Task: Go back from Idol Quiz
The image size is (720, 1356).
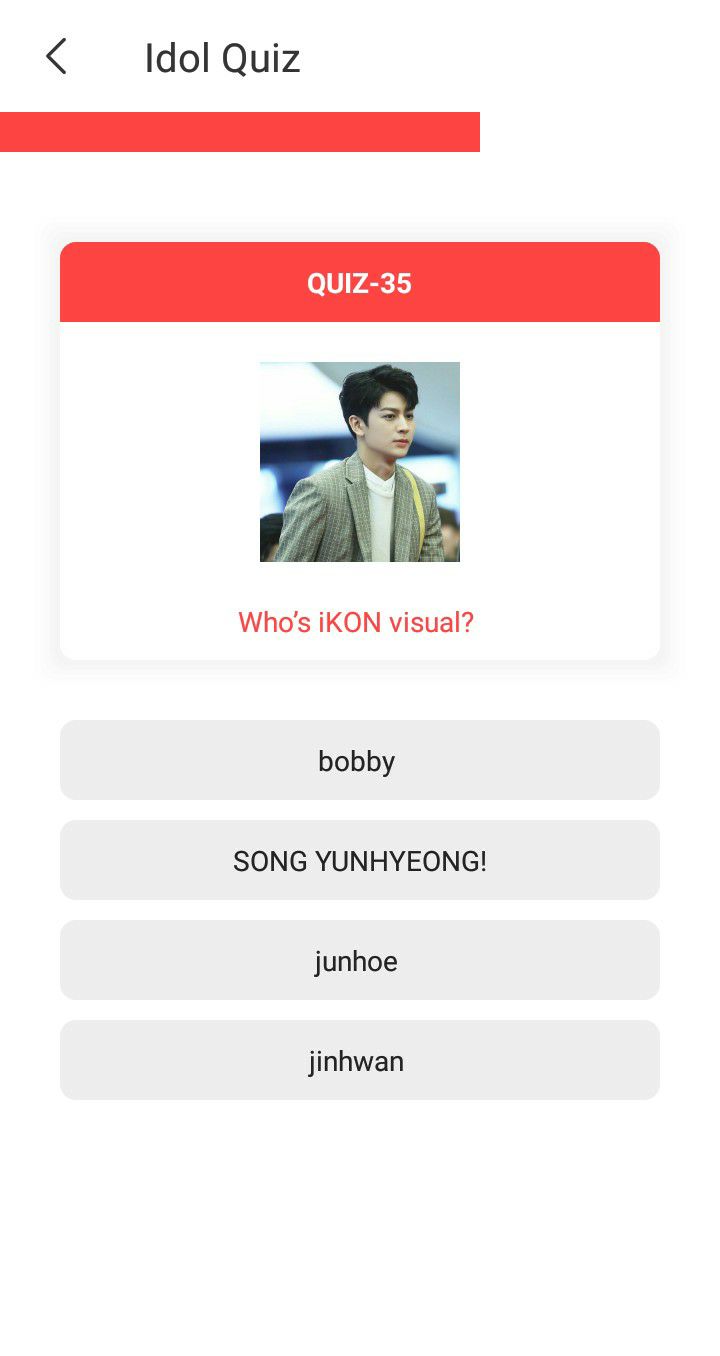Action: tap(57, 57)
